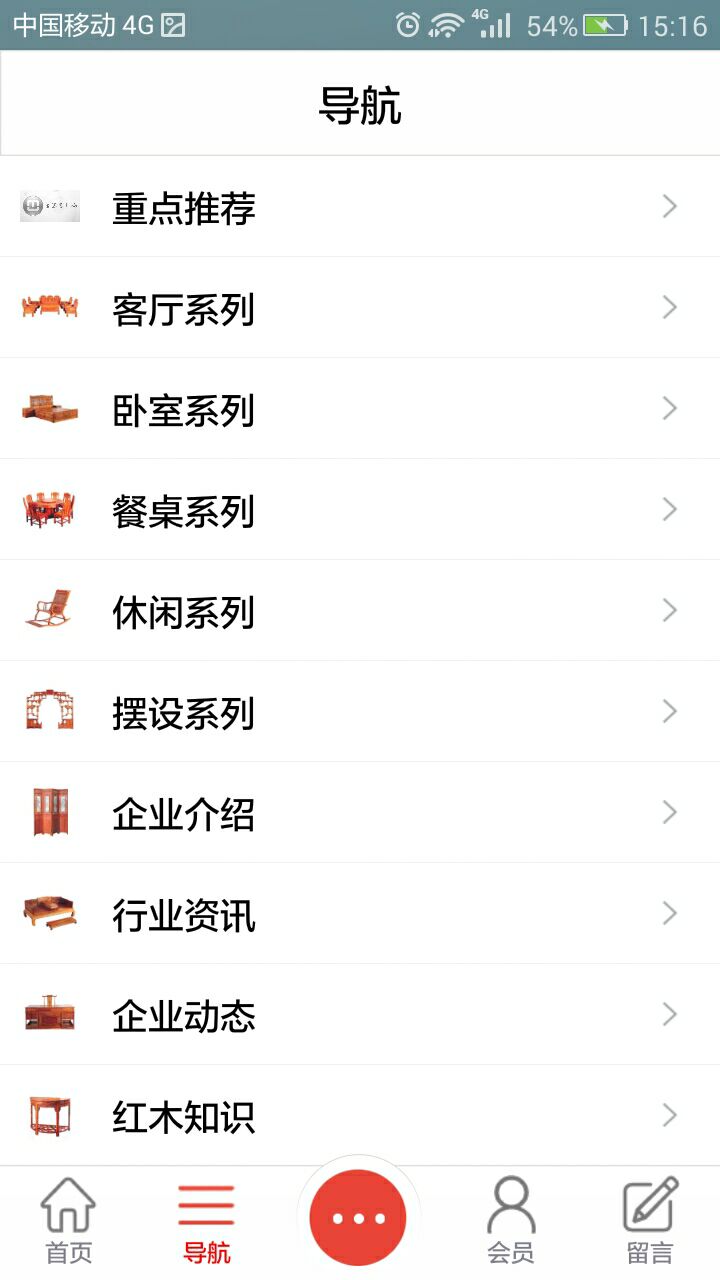Select the 导航 tab

(206, 1222)
